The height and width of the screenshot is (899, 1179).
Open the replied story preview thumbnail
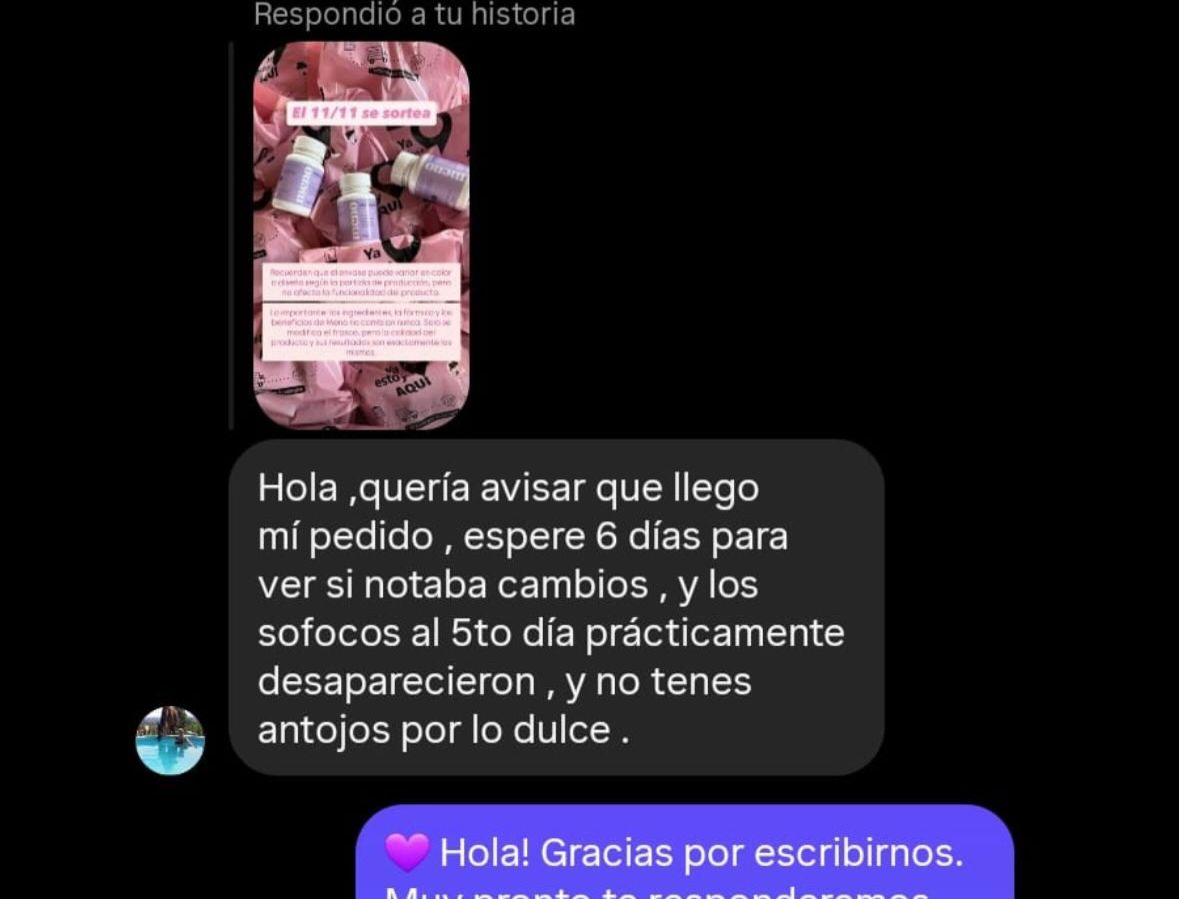(x=361, y=236)
